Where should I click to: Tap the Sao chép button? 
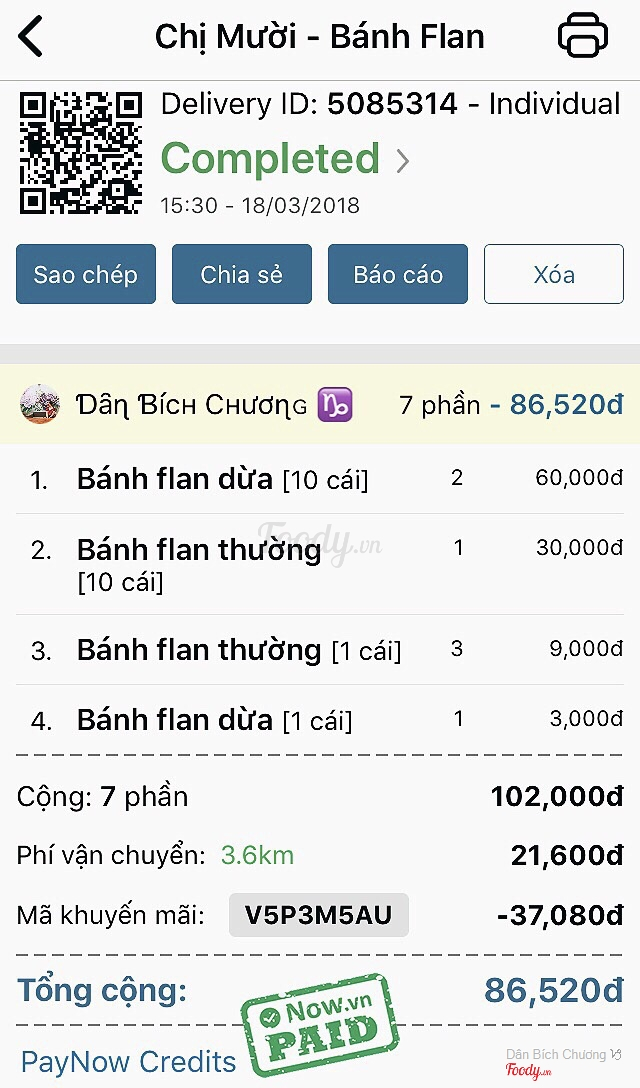tap(86, 274)
